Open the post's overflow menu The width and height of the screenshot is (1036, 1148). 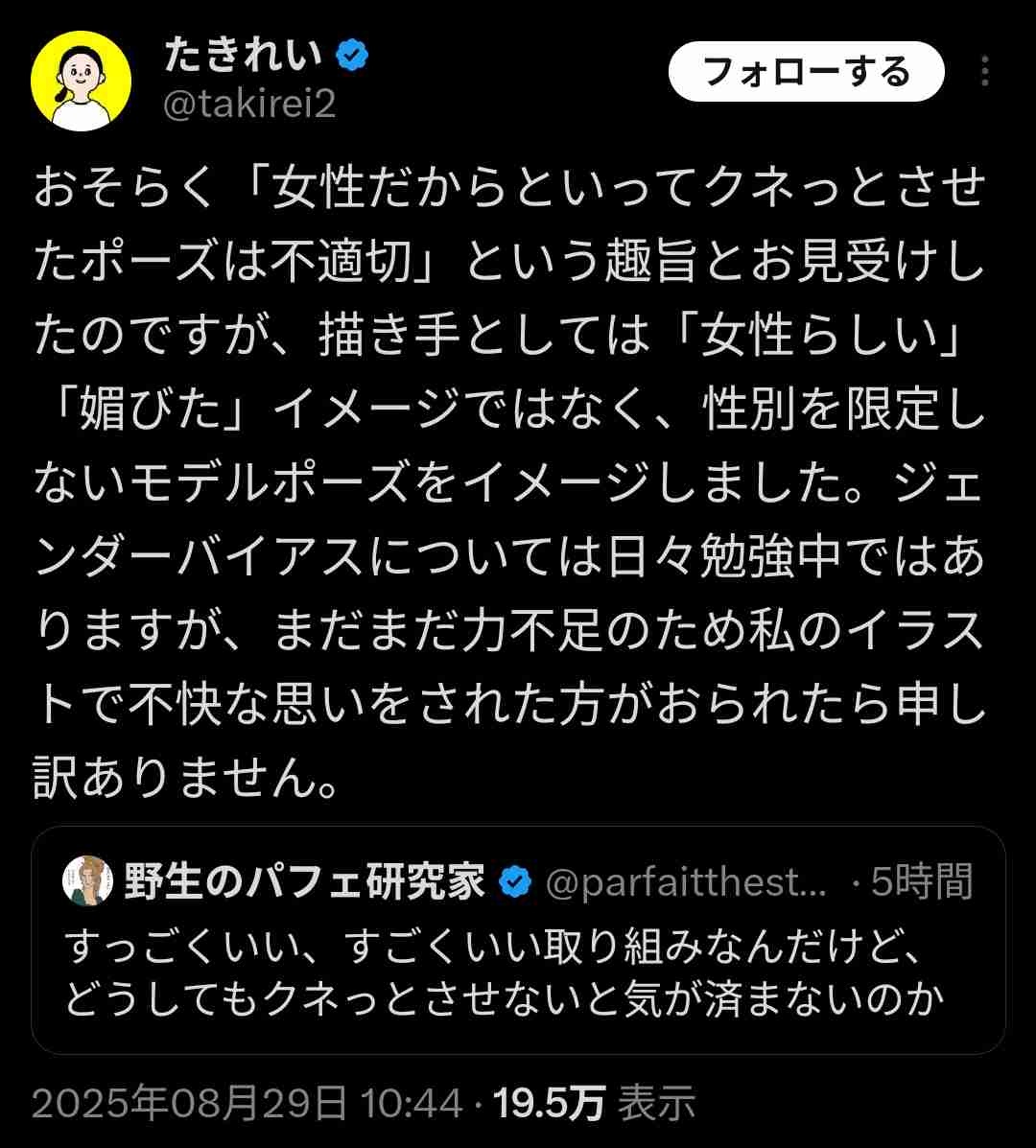click(x=985, y=72)
